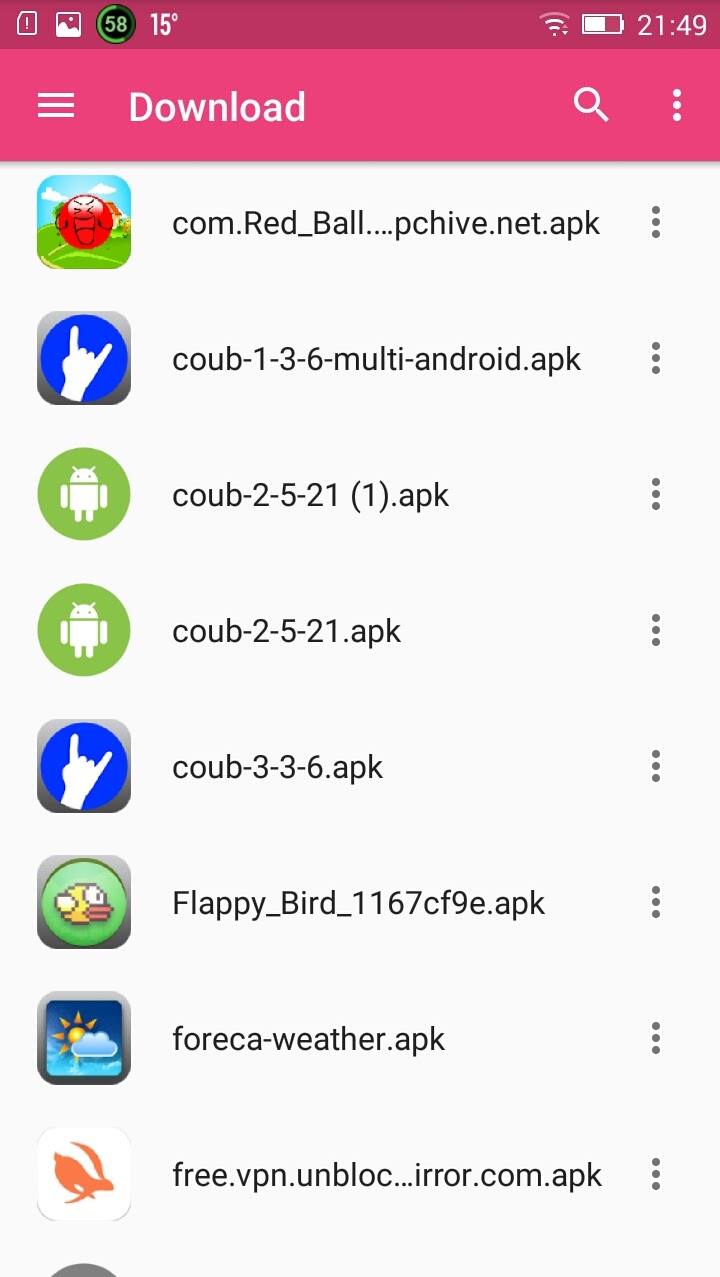720x1277 pixels.
Task: Show options for coub-2-5-21.apk
Action: tap(656, 631)
